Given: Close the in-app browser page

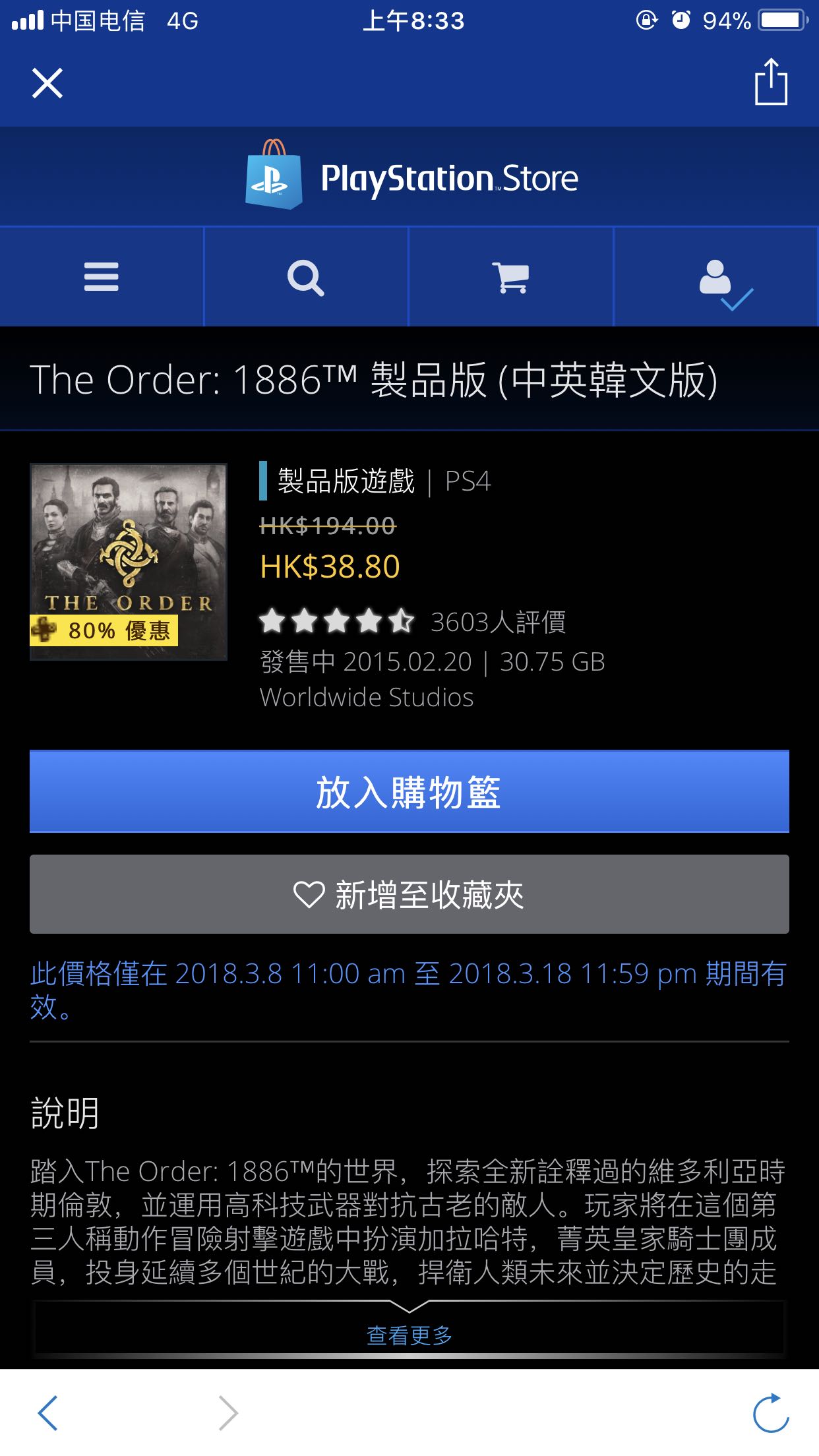Looking at the screenshot, I should click(x=47, y=84).
